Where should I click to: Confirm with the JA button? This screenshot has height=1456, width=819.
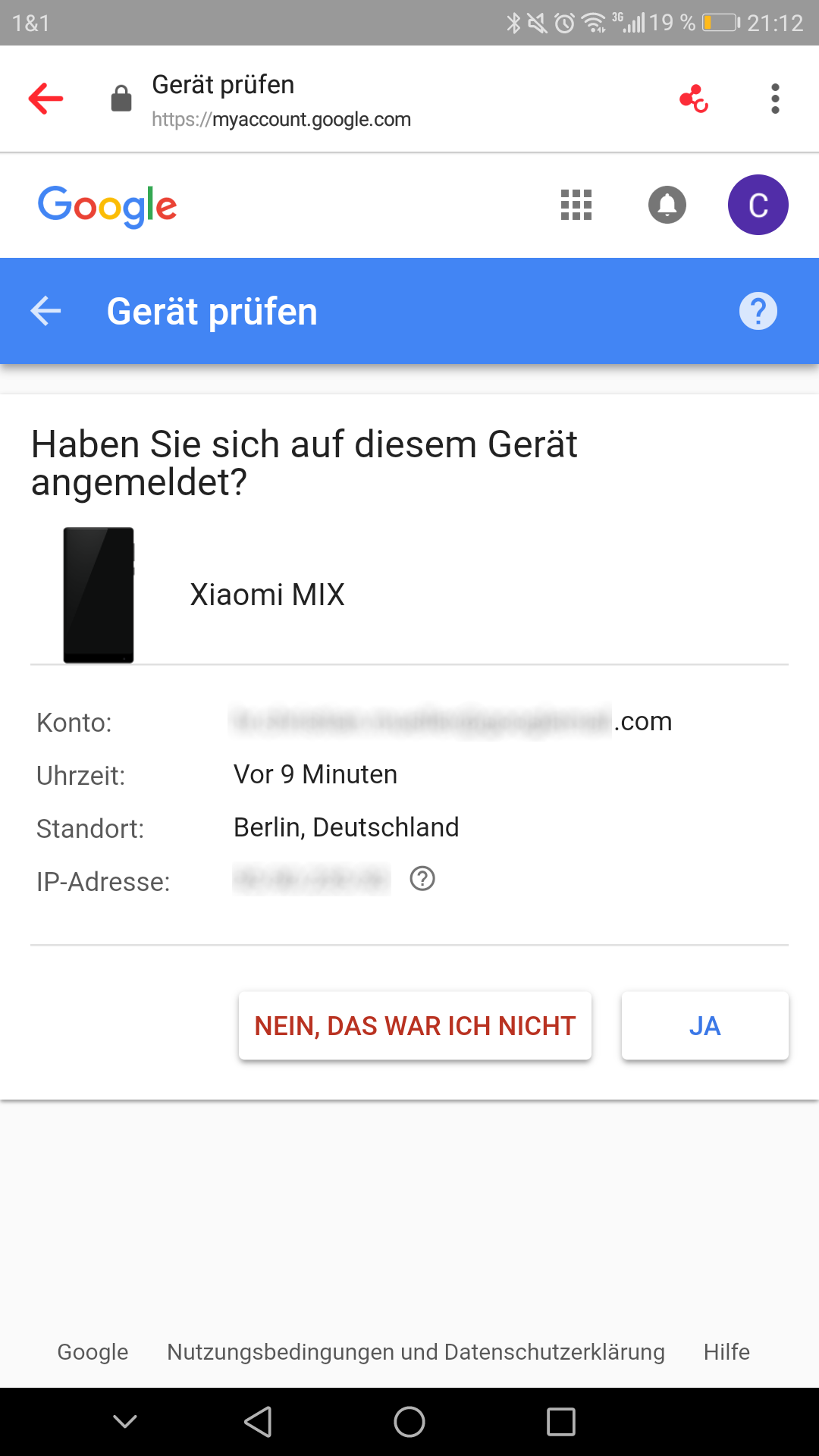tap(705, 1025)
